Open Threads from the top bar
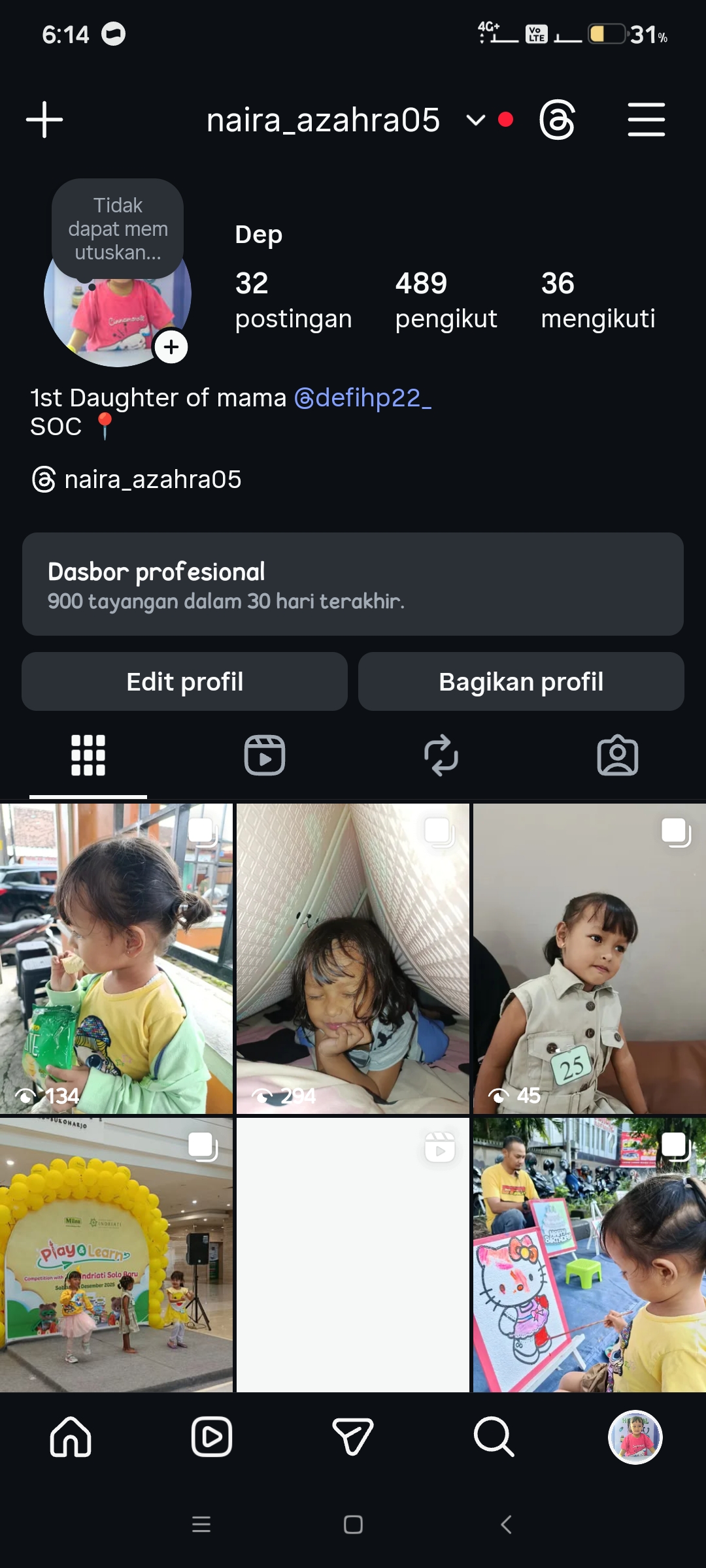 pos(557,120)
